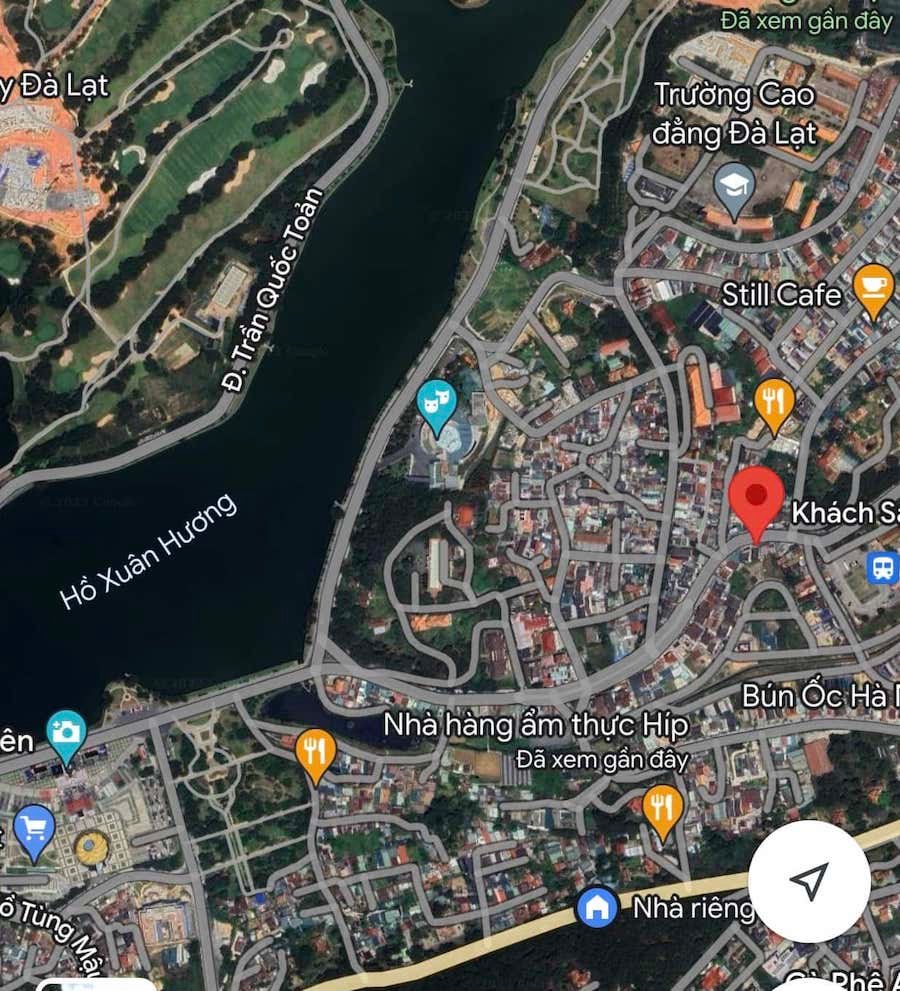
Task: Open the blue bus station marker
Action: [x=882, y=568]
